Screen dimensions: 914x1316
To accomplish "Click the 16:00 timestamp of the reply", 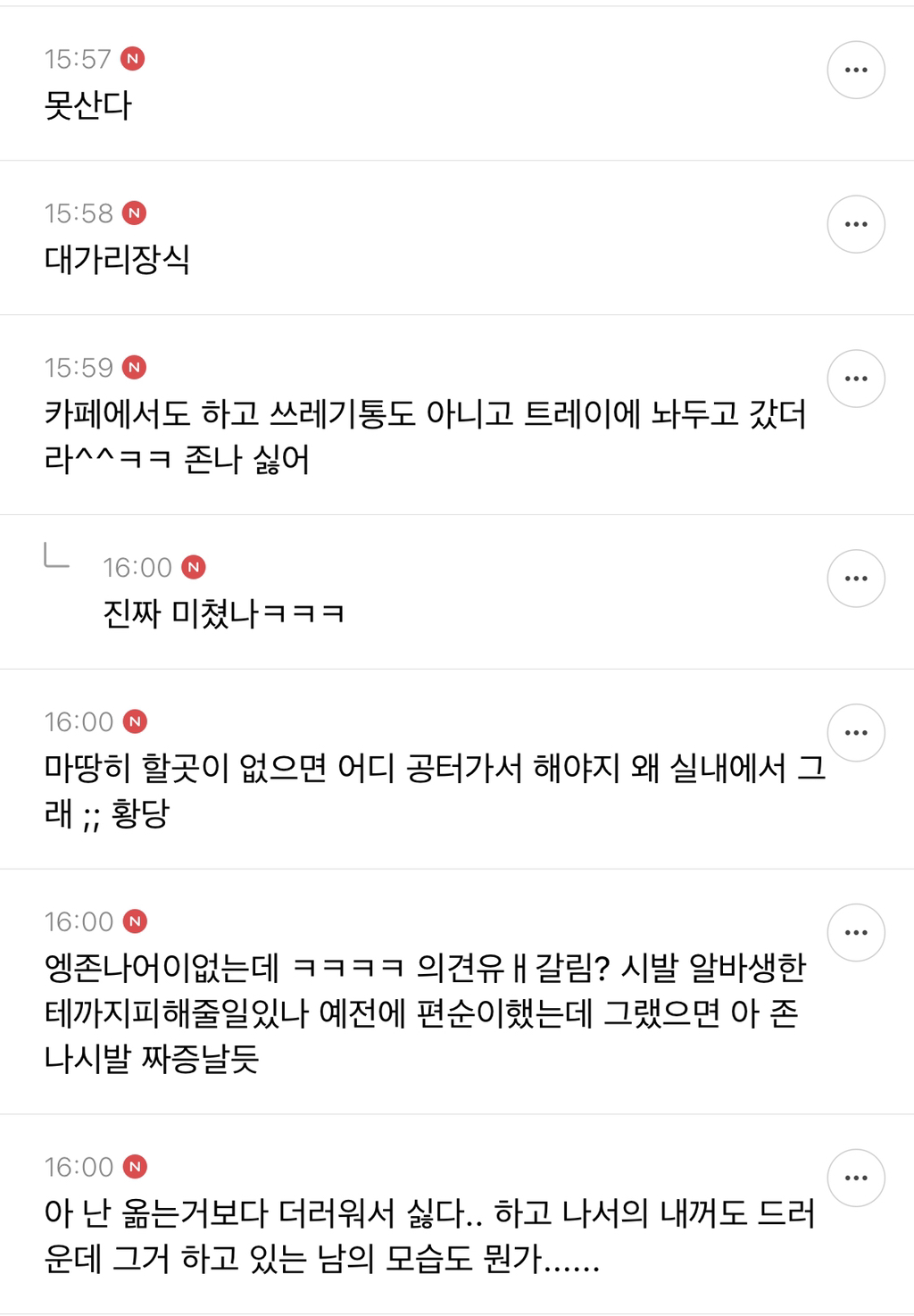I will [135, 565].
